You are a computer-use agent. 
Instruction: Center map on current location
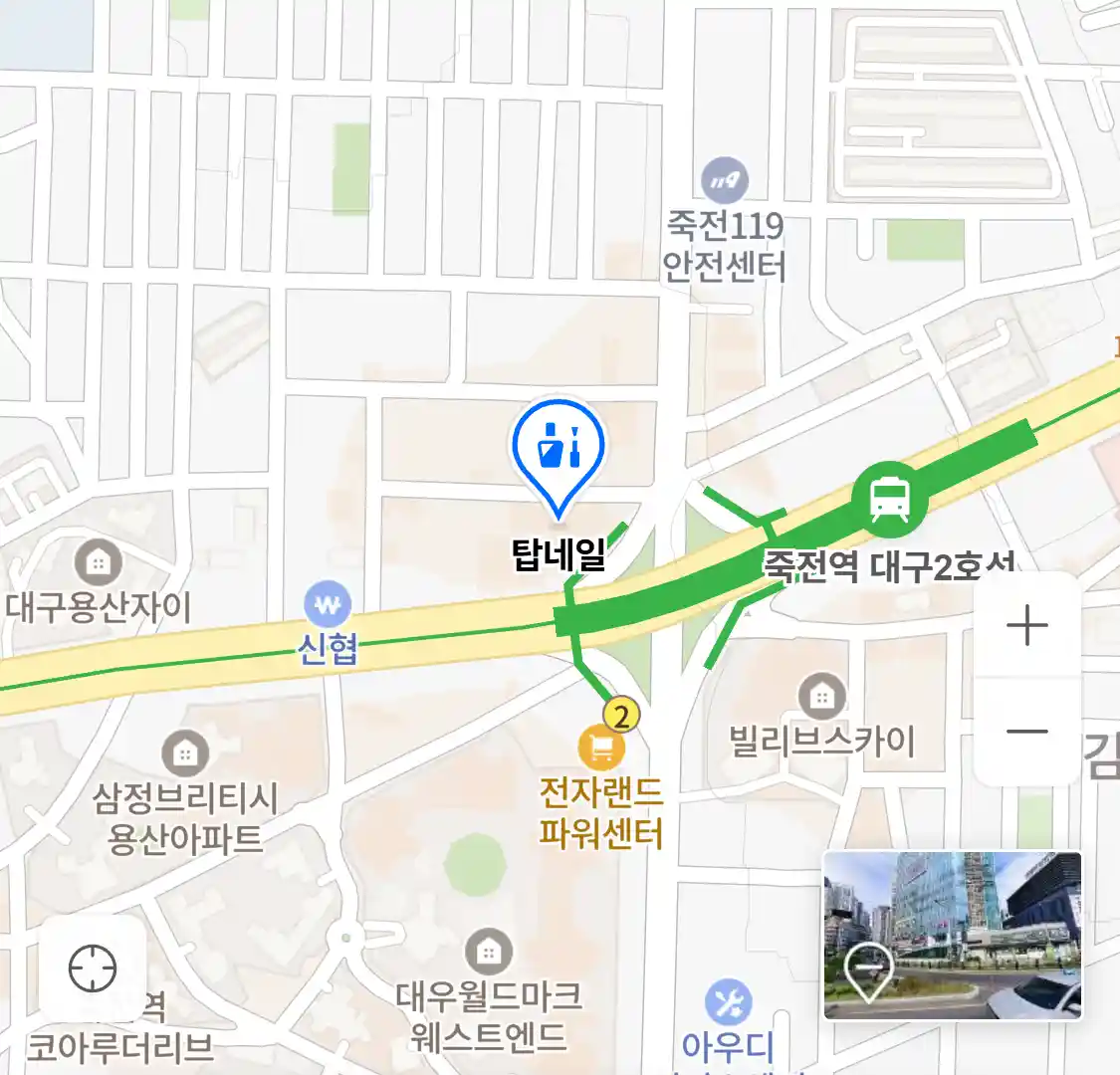pyautogui.click(x=93, y=967)
